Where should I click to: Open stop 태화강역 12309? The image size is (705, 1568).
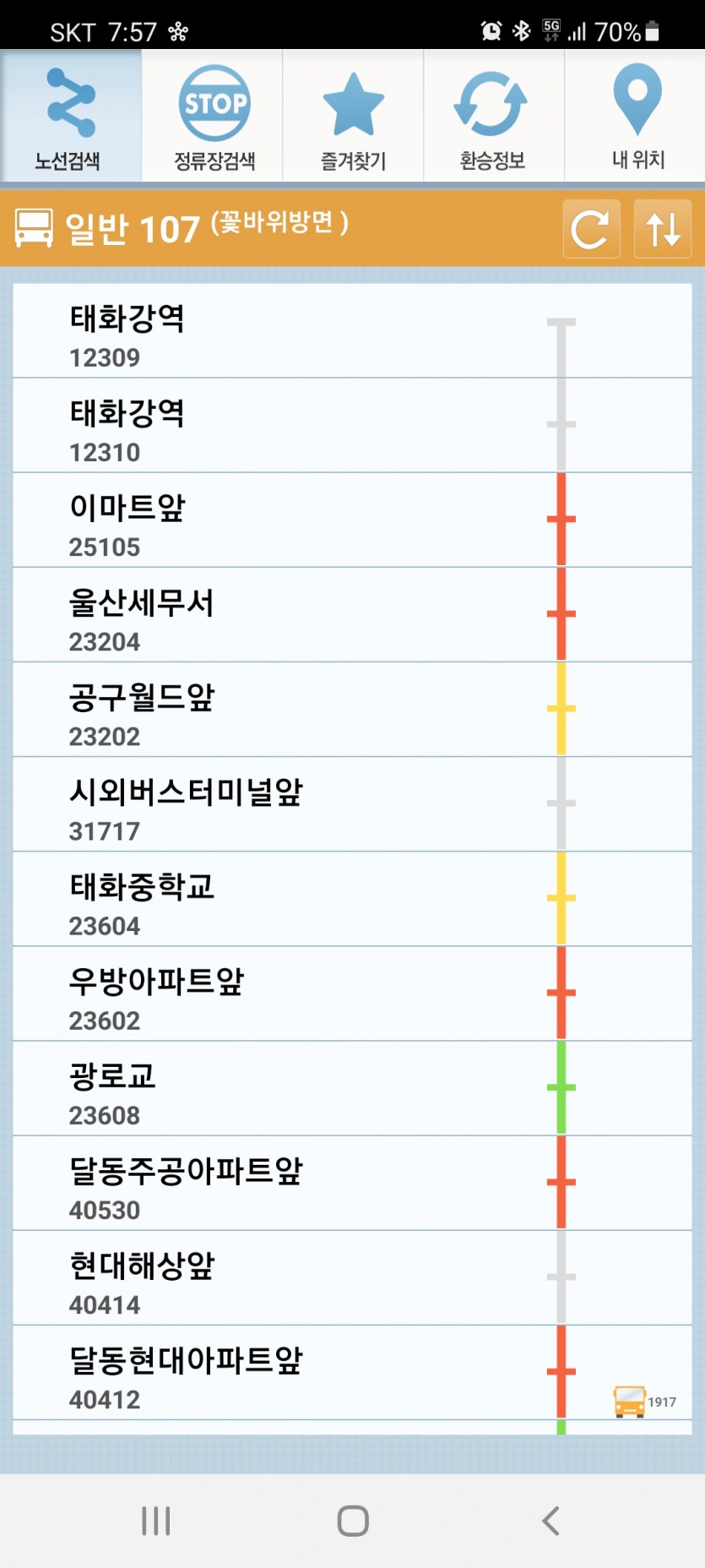point(352,331)
